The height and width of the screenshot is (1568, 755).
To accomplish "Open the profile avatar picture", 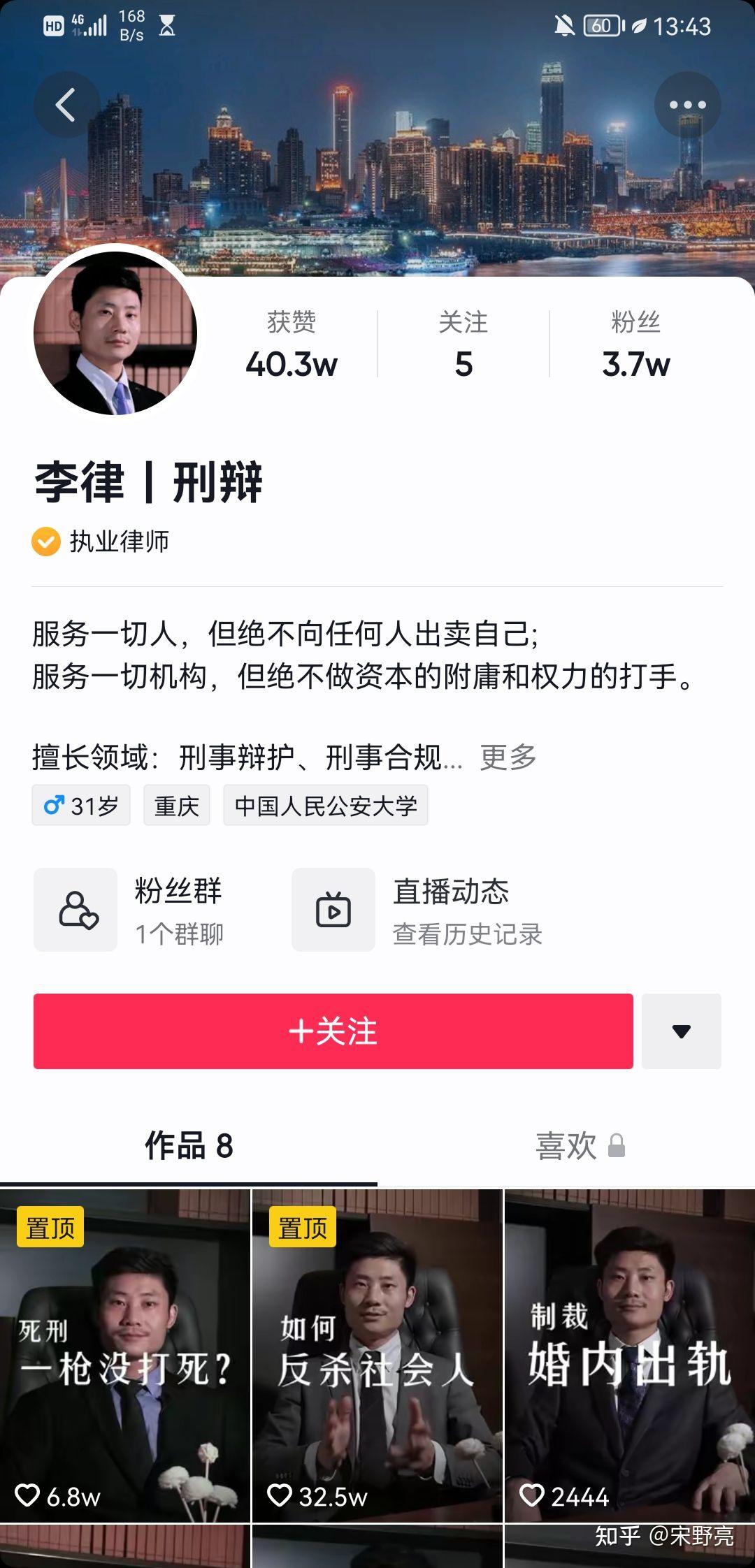I will tap(115, 333).
